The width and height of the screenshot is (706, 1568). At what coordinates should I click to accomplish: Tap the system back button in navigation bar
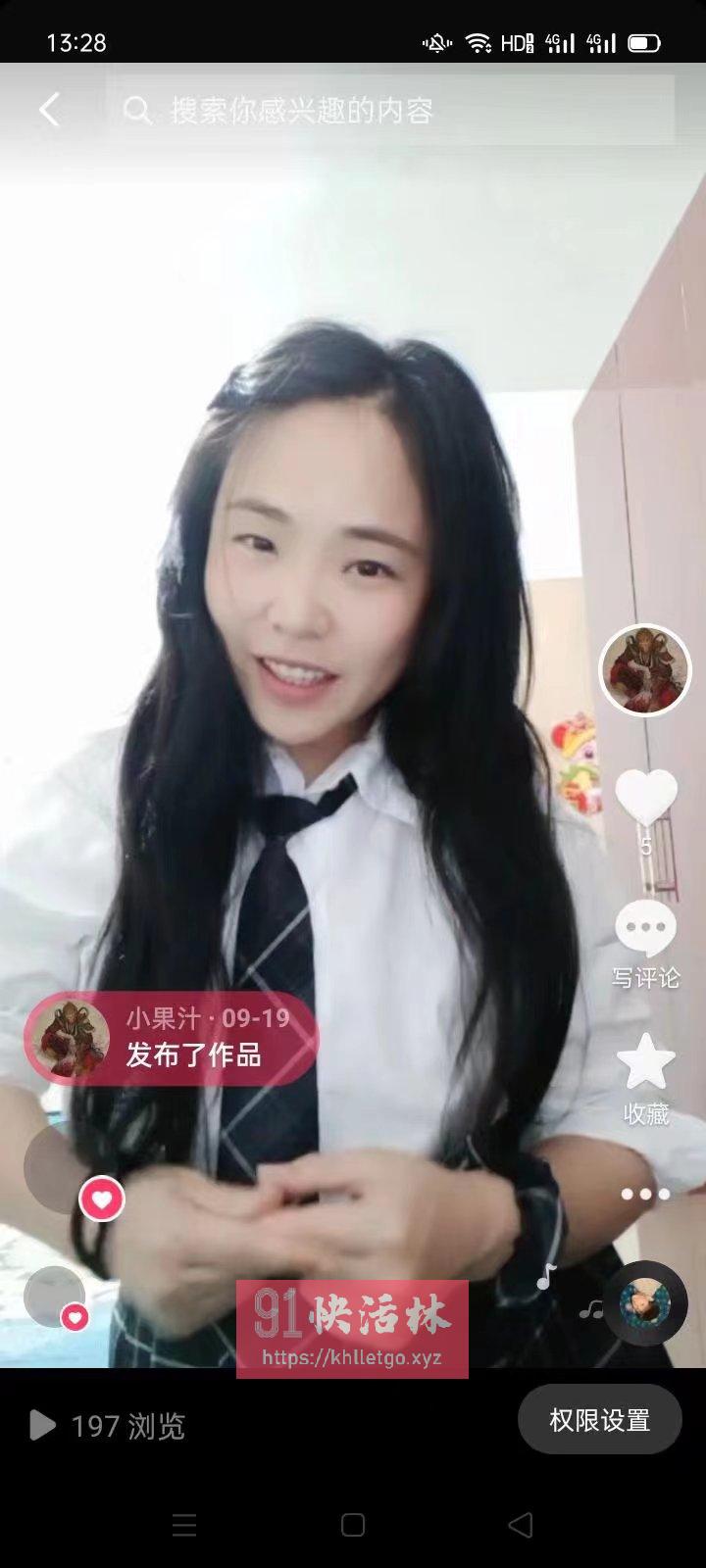[521, 1525]
